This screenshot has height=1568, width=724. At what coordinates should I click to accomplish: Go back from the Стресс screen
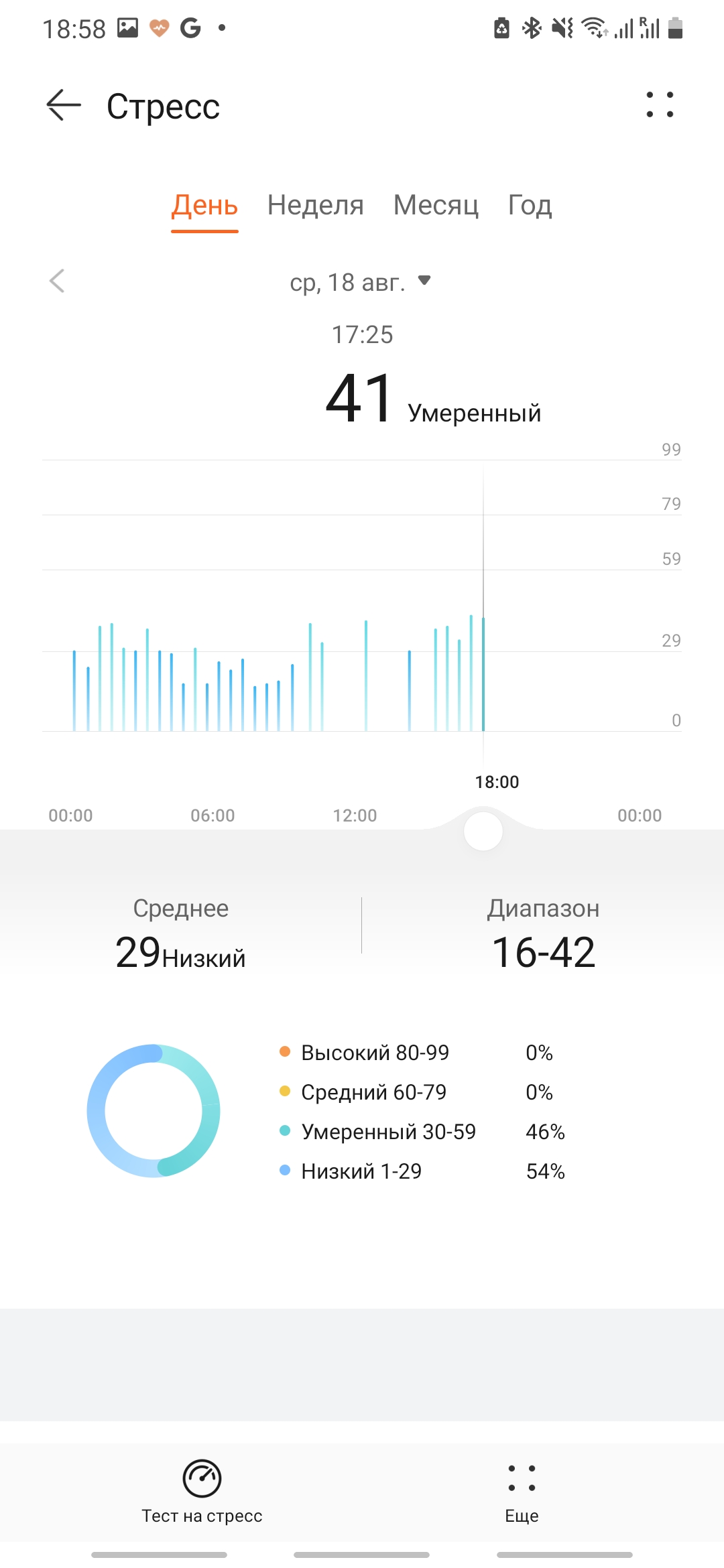point(64,106)
